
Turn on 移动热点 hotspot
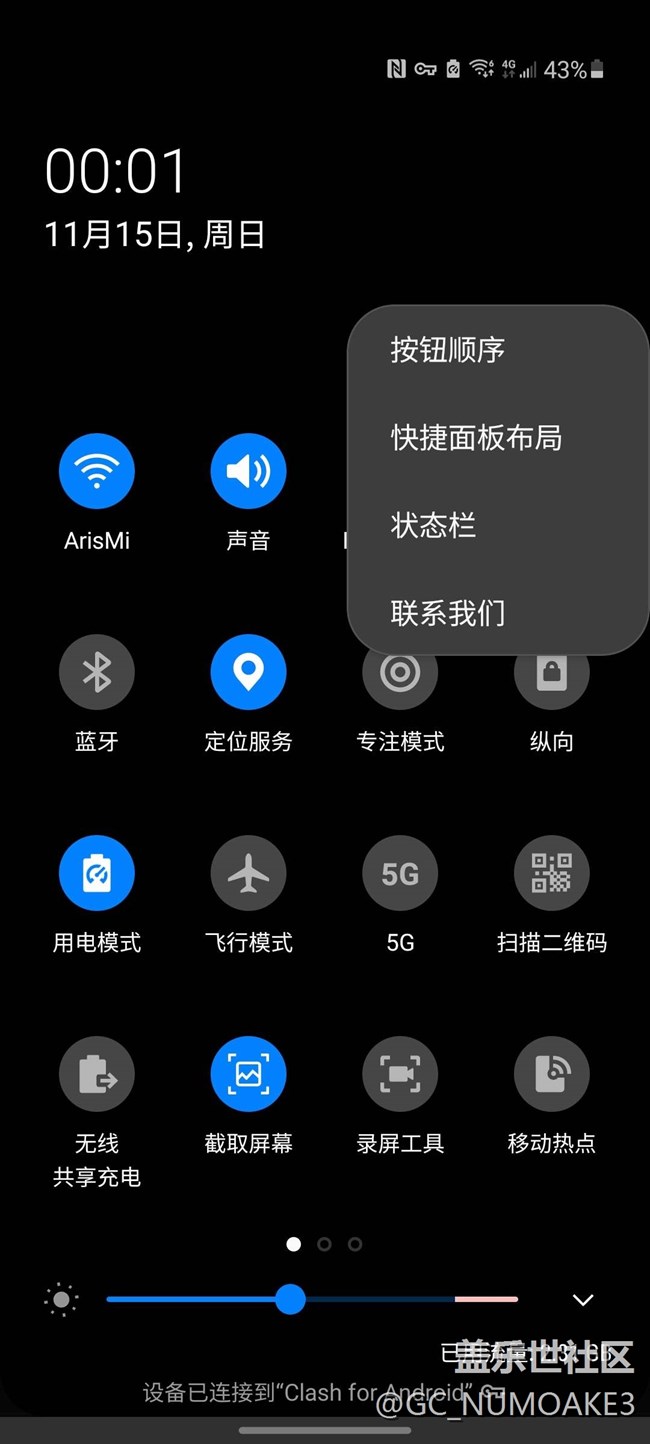551,1074
